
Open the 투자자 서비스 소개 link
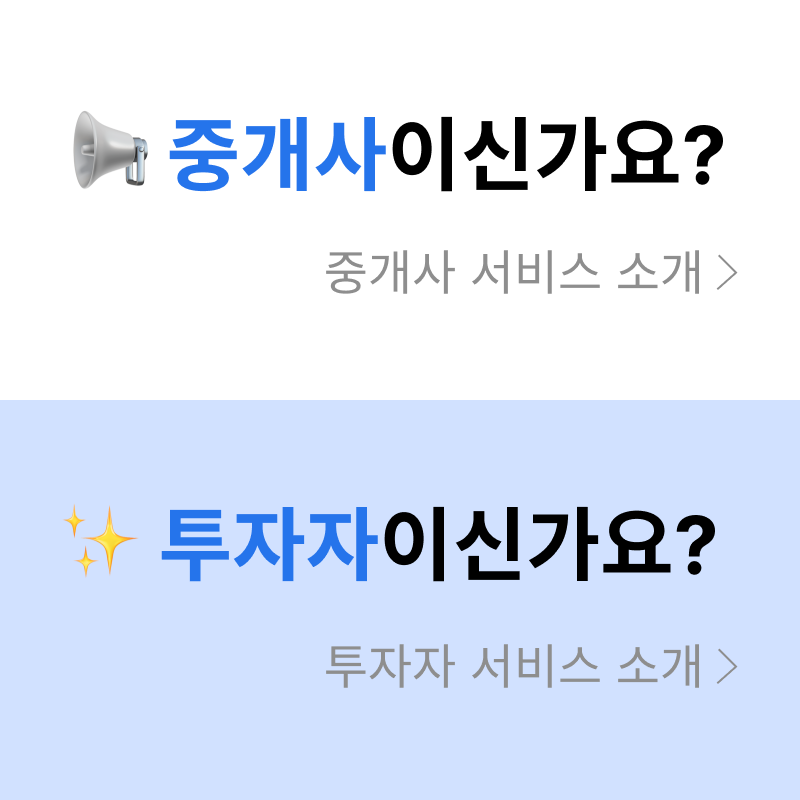click(530, 667)
